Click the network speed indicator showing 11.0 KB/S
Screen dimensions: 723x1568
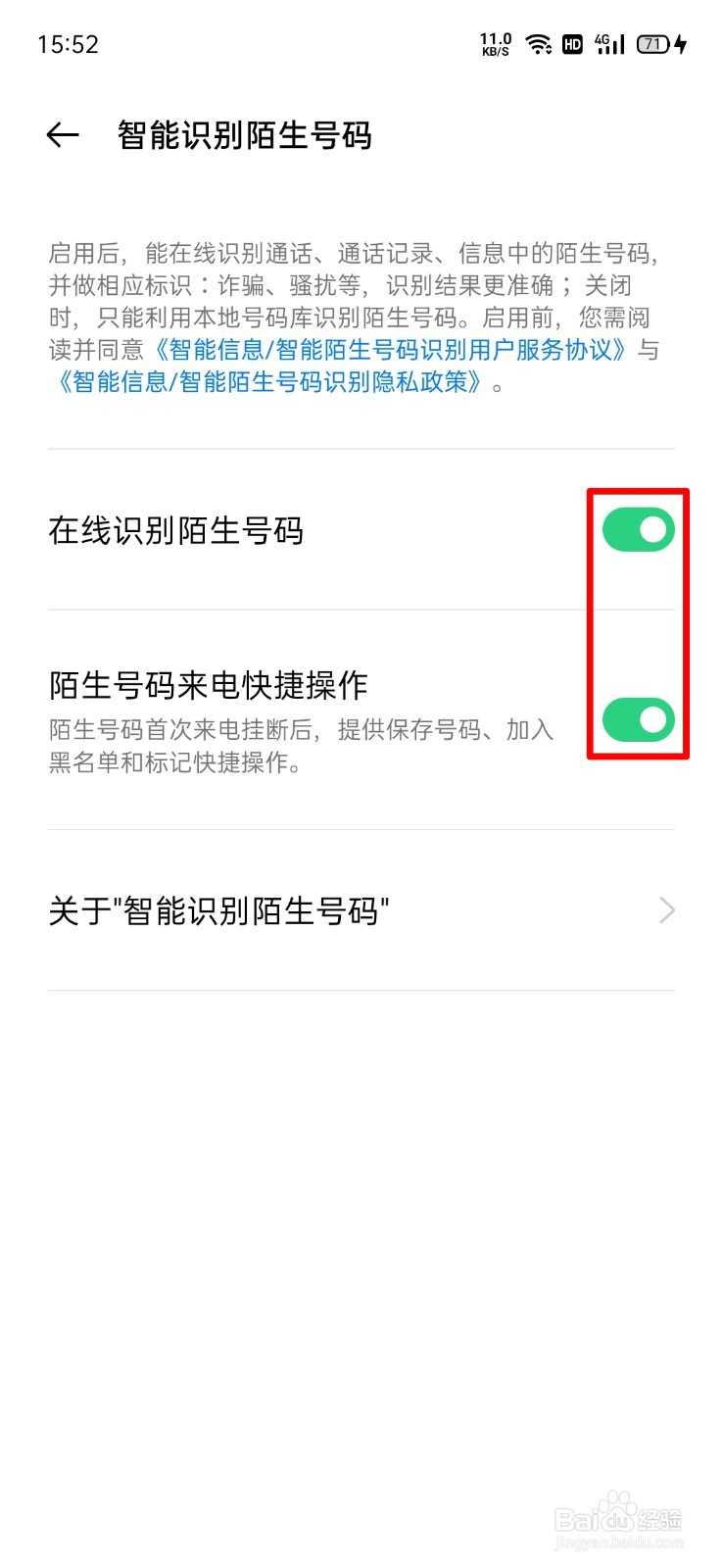tap(496, 43)
